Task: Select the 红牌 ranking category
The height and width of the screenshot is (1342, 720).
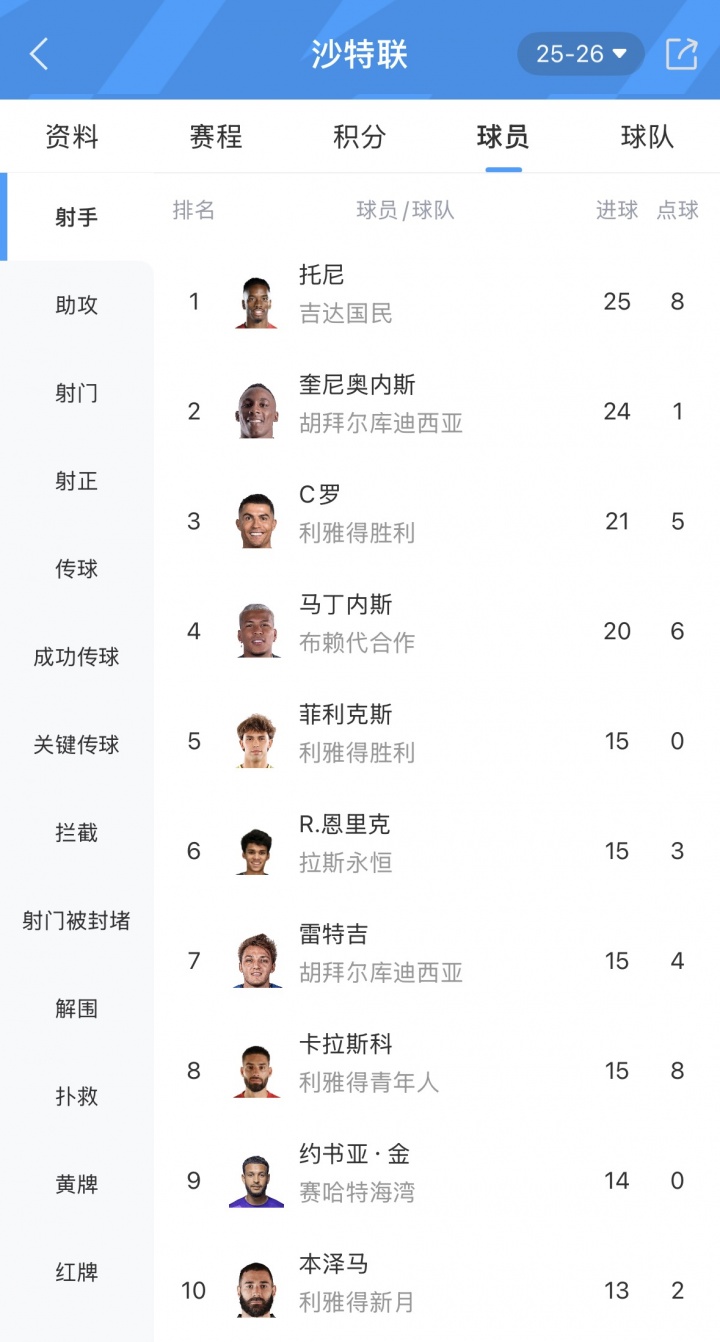Action: (77, 1273)
